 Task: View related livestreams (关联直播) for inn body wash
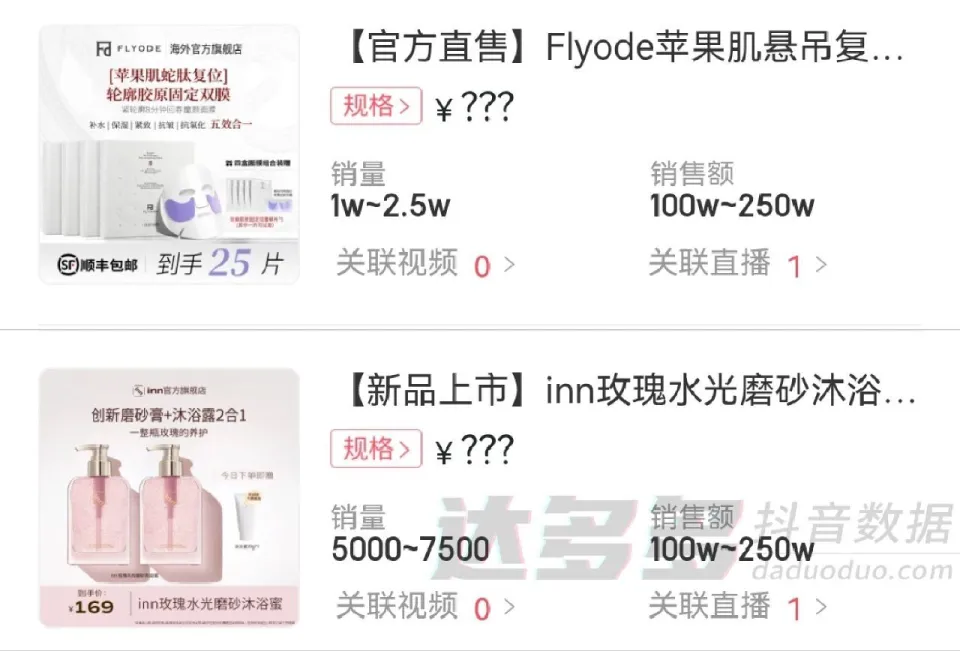[738, 606]
